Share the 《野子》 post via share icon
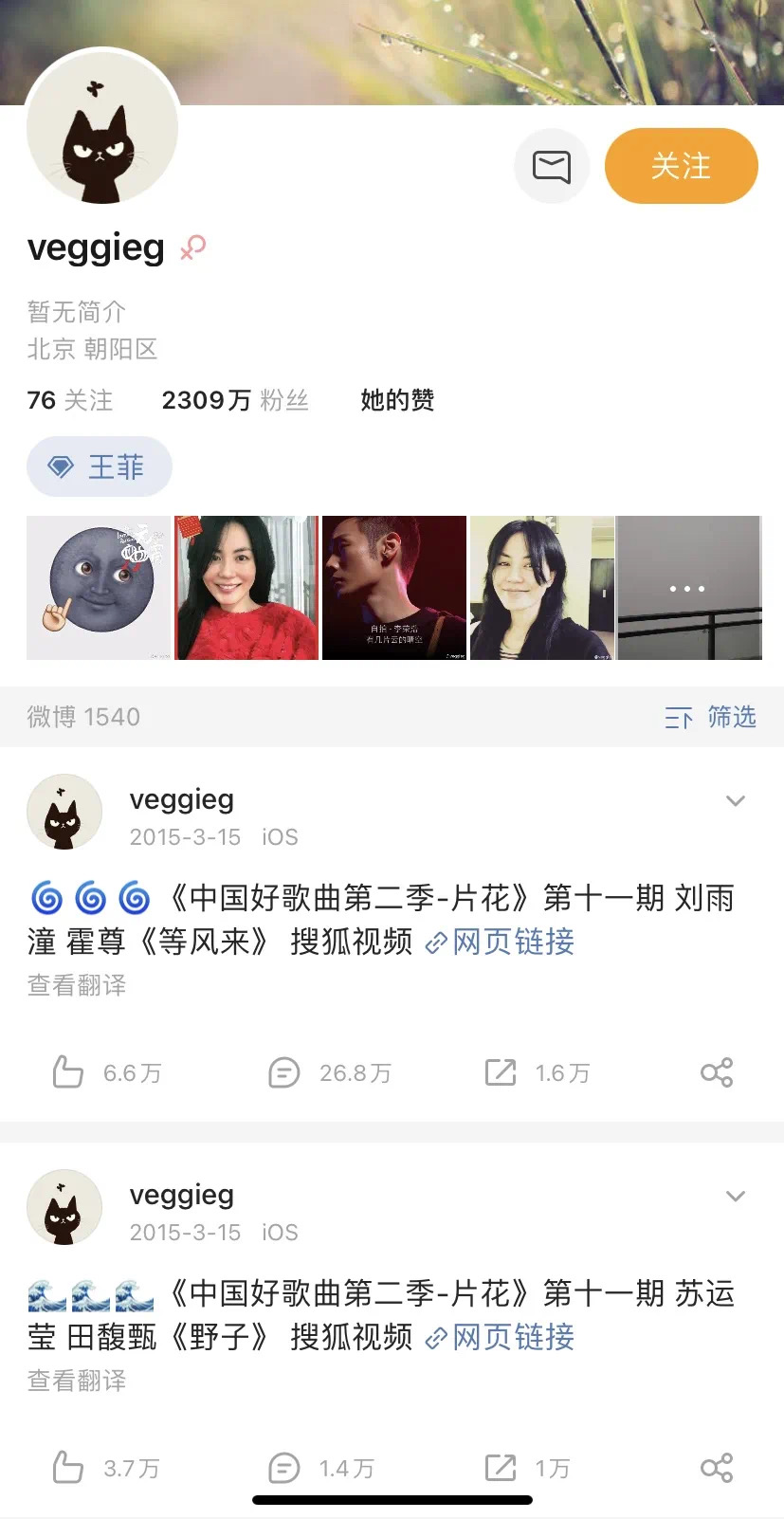 coord(716,1468)
